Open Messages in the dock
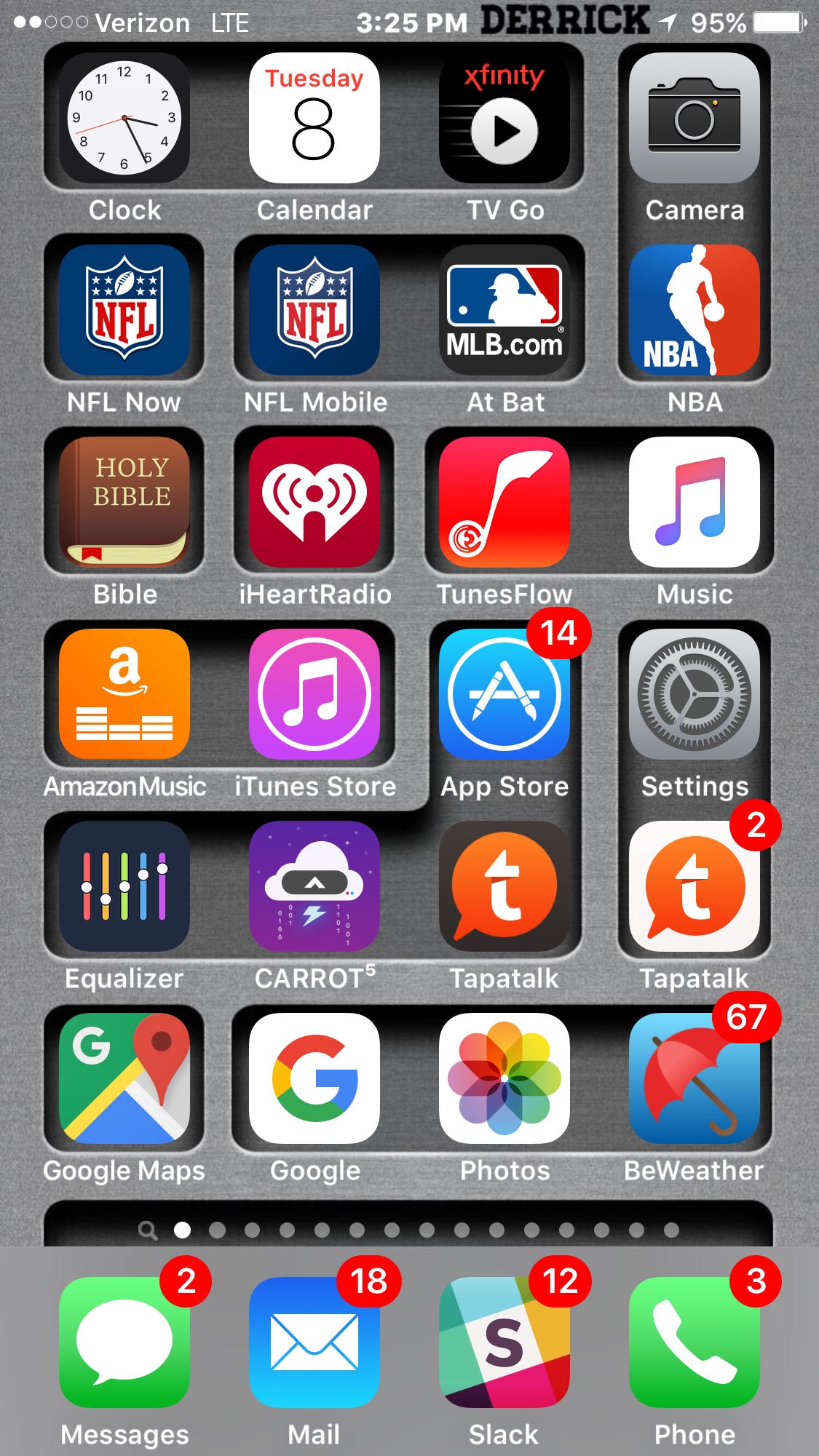 (124, 1342)
